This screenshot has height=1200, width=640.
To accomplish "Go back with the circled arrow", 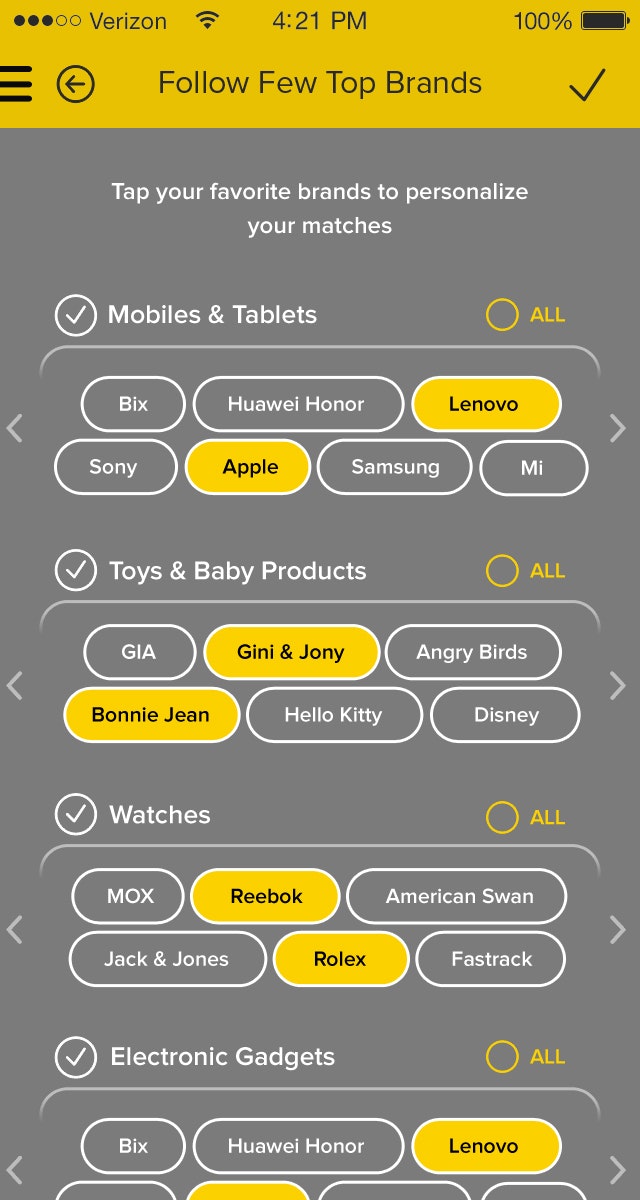I will point(76,84).
